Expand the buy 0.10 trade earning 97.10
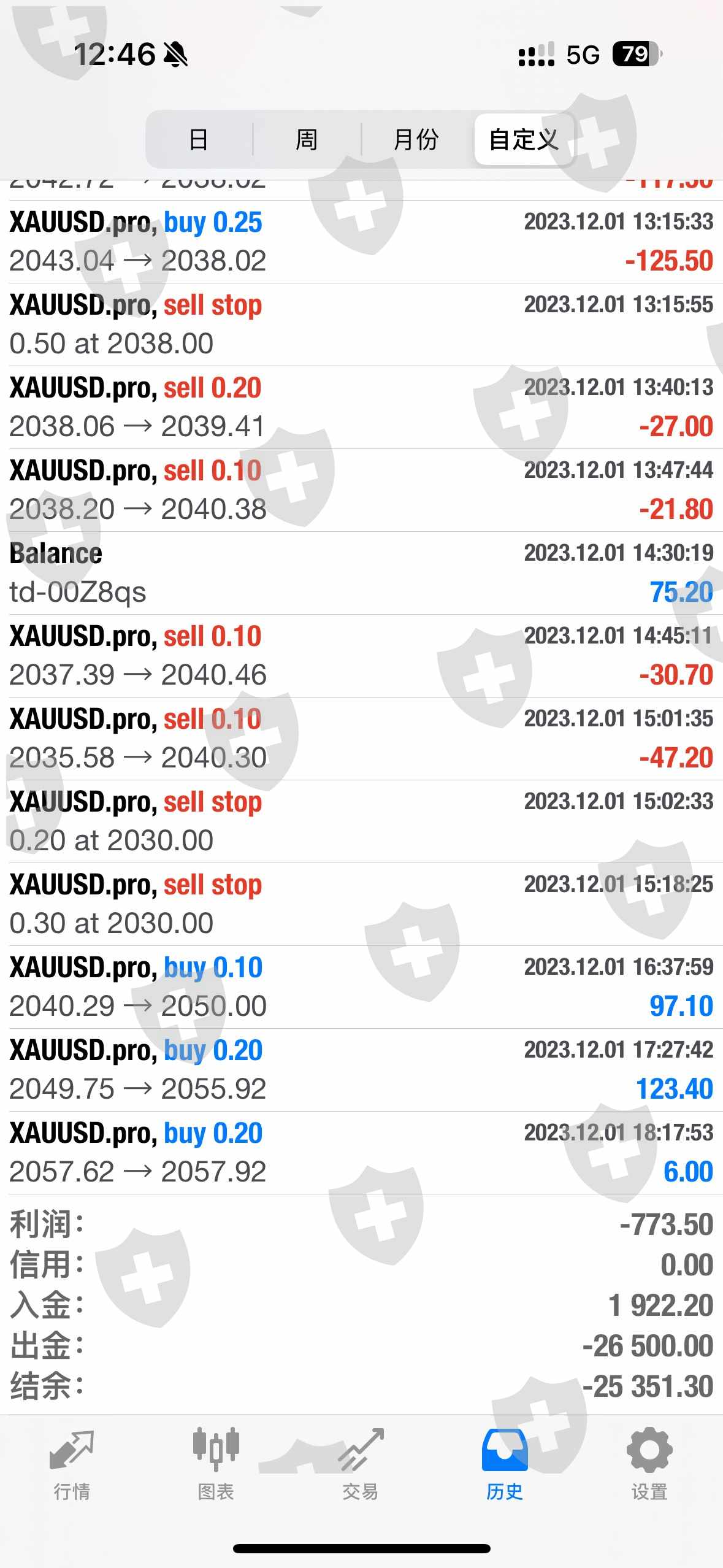This screenshot has height=1568, width=723. pyautogui.click(x=361, y=987)
